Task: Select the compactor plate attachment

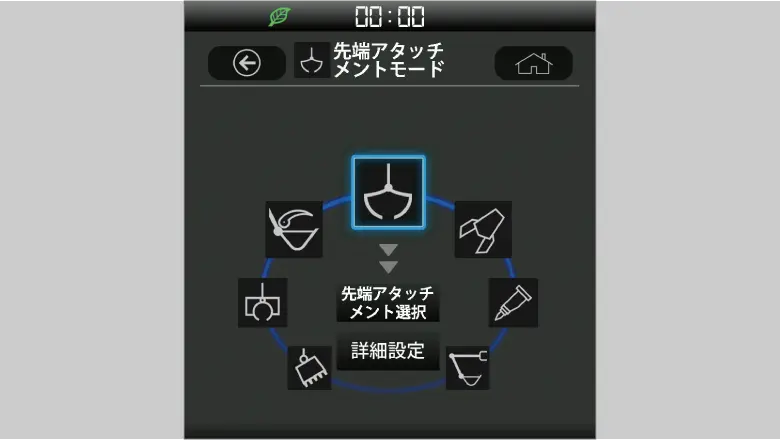Action: pyautogui.click(x=309, y=368)
